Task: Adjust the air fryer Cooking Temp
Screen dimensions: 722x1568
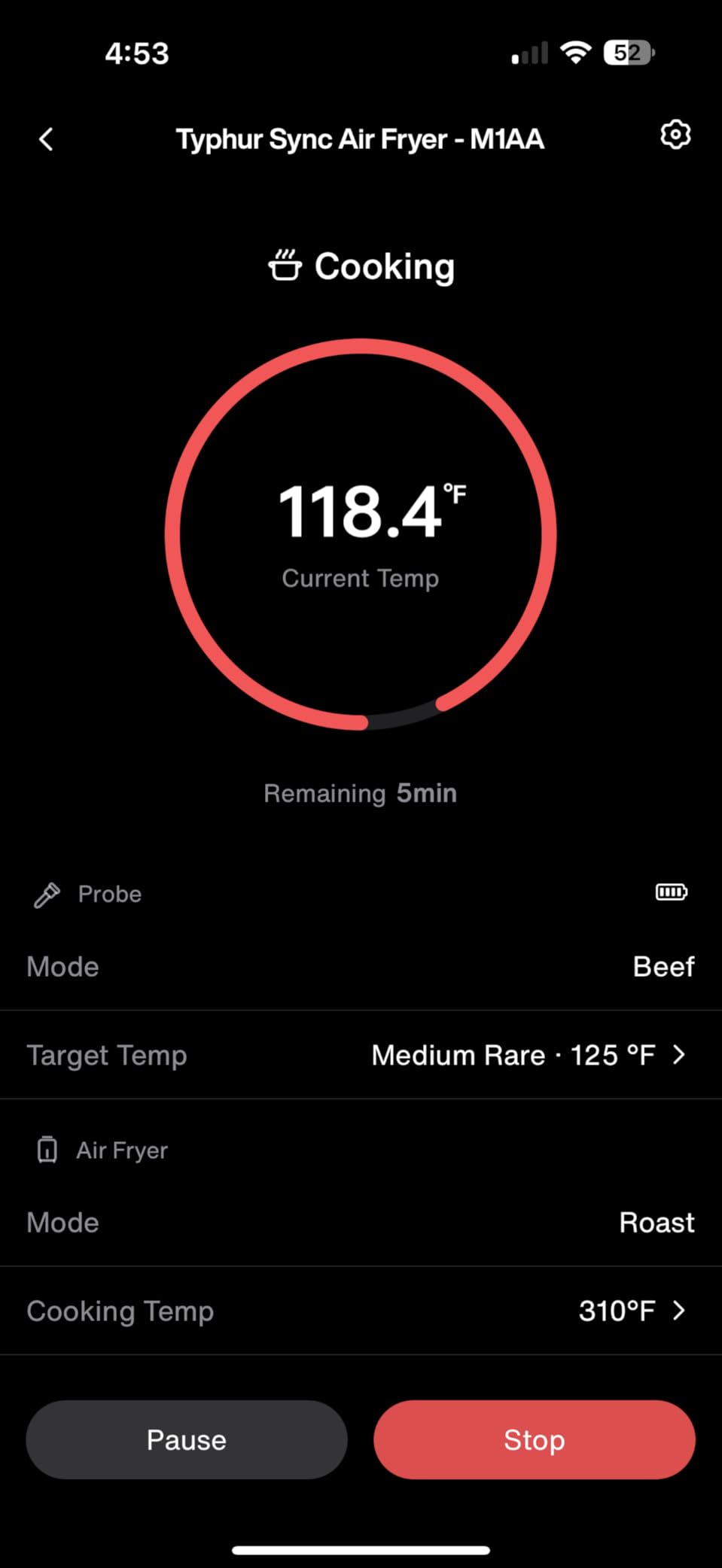Action: coord(631,1311)
